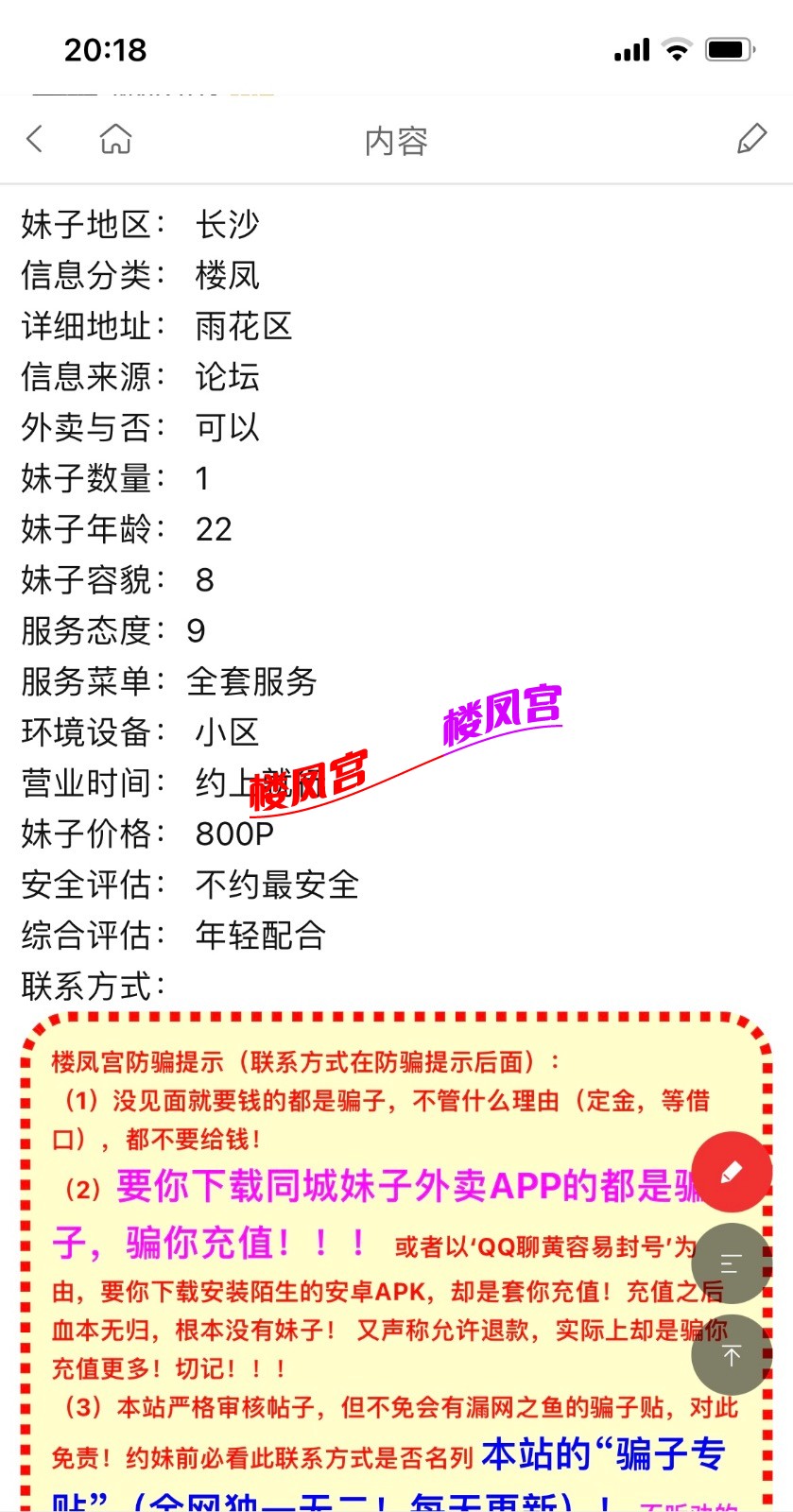Screen dimensions: 793x1512
Task: Tap the edit pencil in the top bar
Action: point(751,140)
